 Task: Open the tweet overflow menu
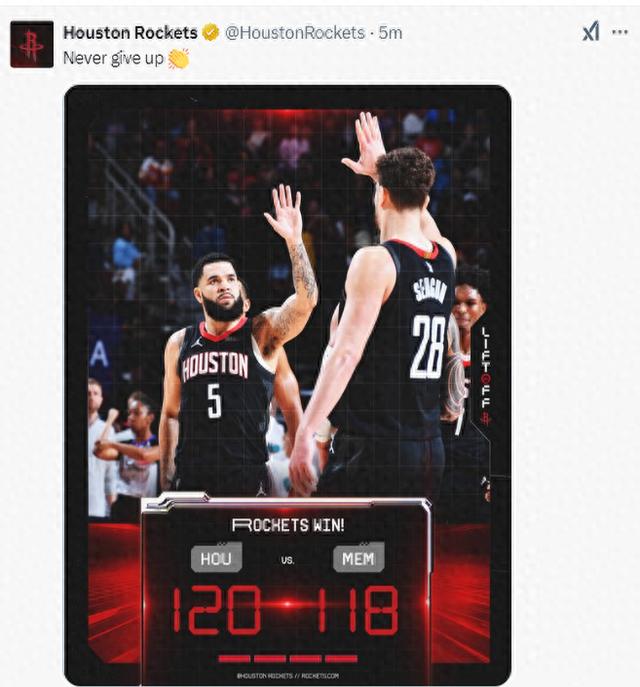(619, 32)
